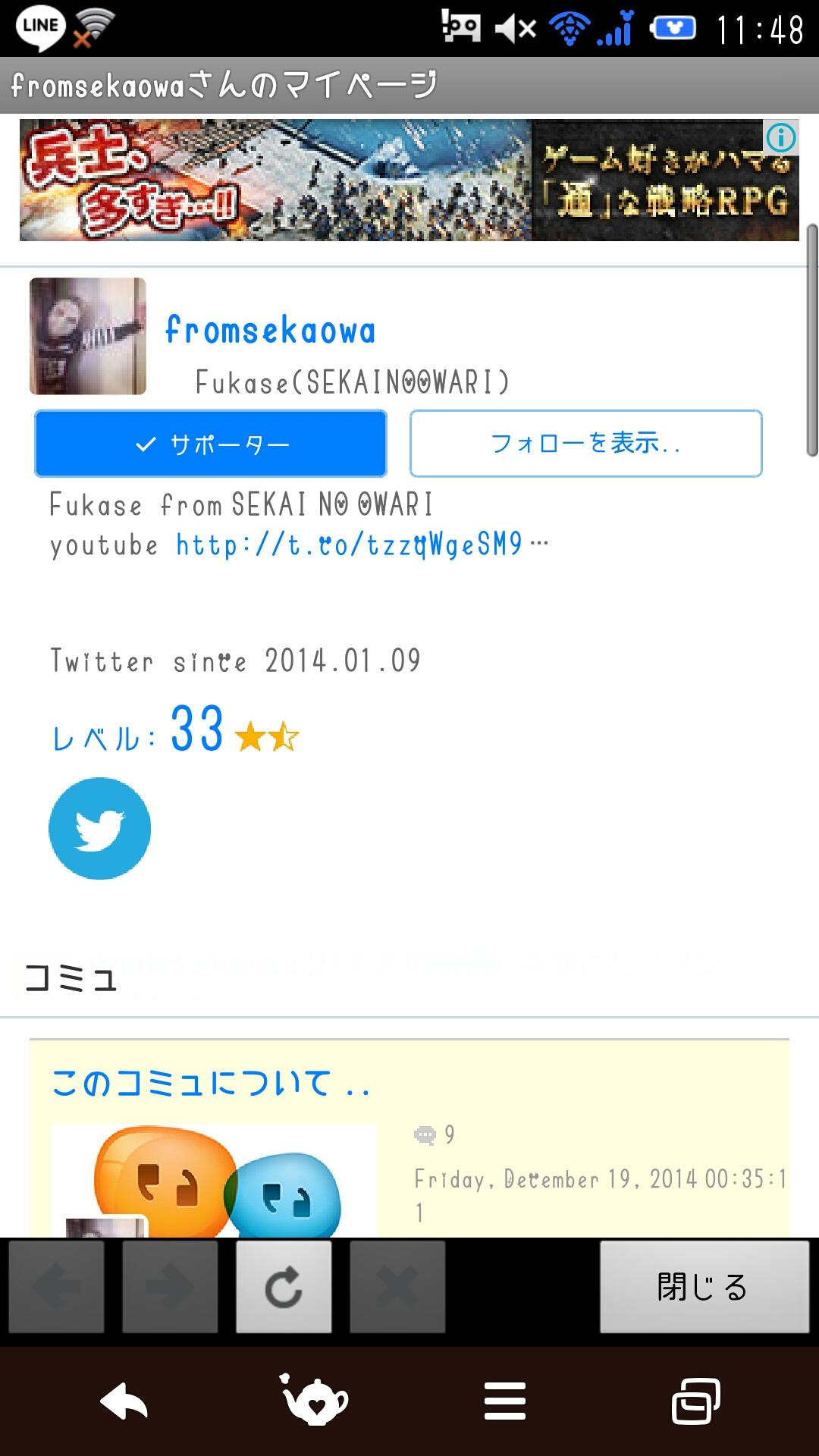The width and height of the screenshot is (819, 1456).
Task: Close the browser with 閉じる
Action: click(704, 1287)
